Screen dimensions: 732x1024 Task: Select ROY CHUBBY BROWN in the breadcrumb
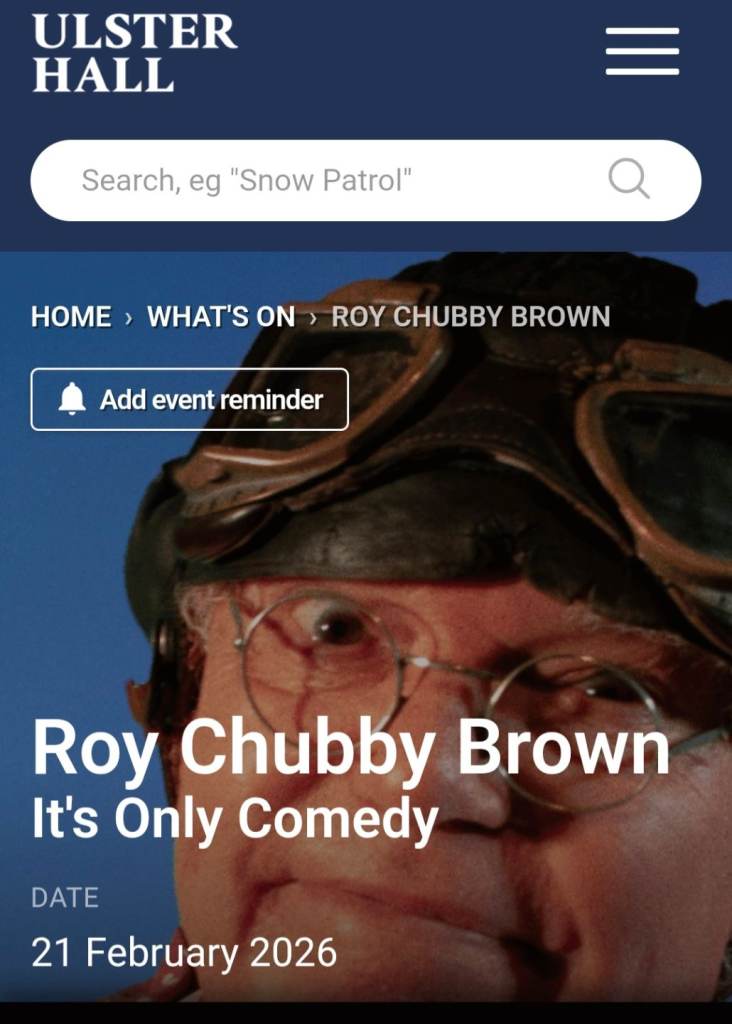click(473, 317)
